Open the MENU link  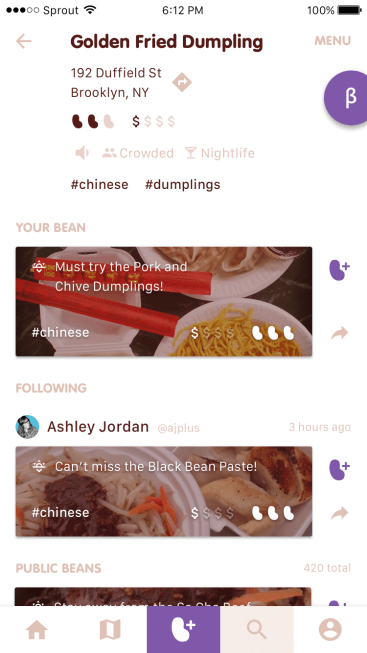tap(332, 41)
